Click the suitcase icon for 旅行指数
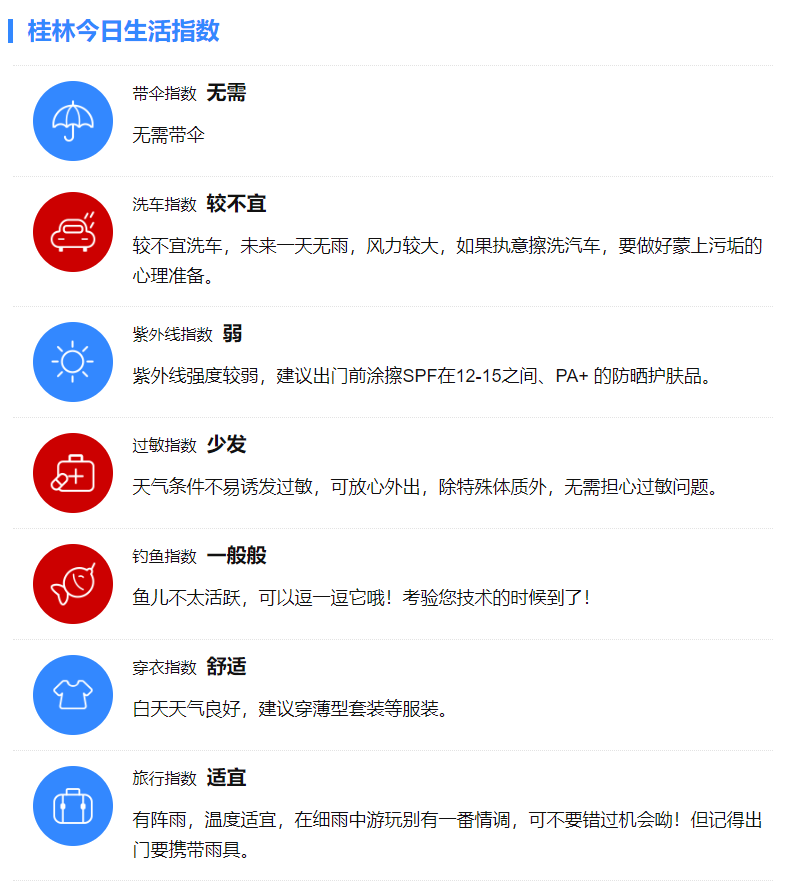The width and height of the screenshot is (794, 883). (72, 805)
